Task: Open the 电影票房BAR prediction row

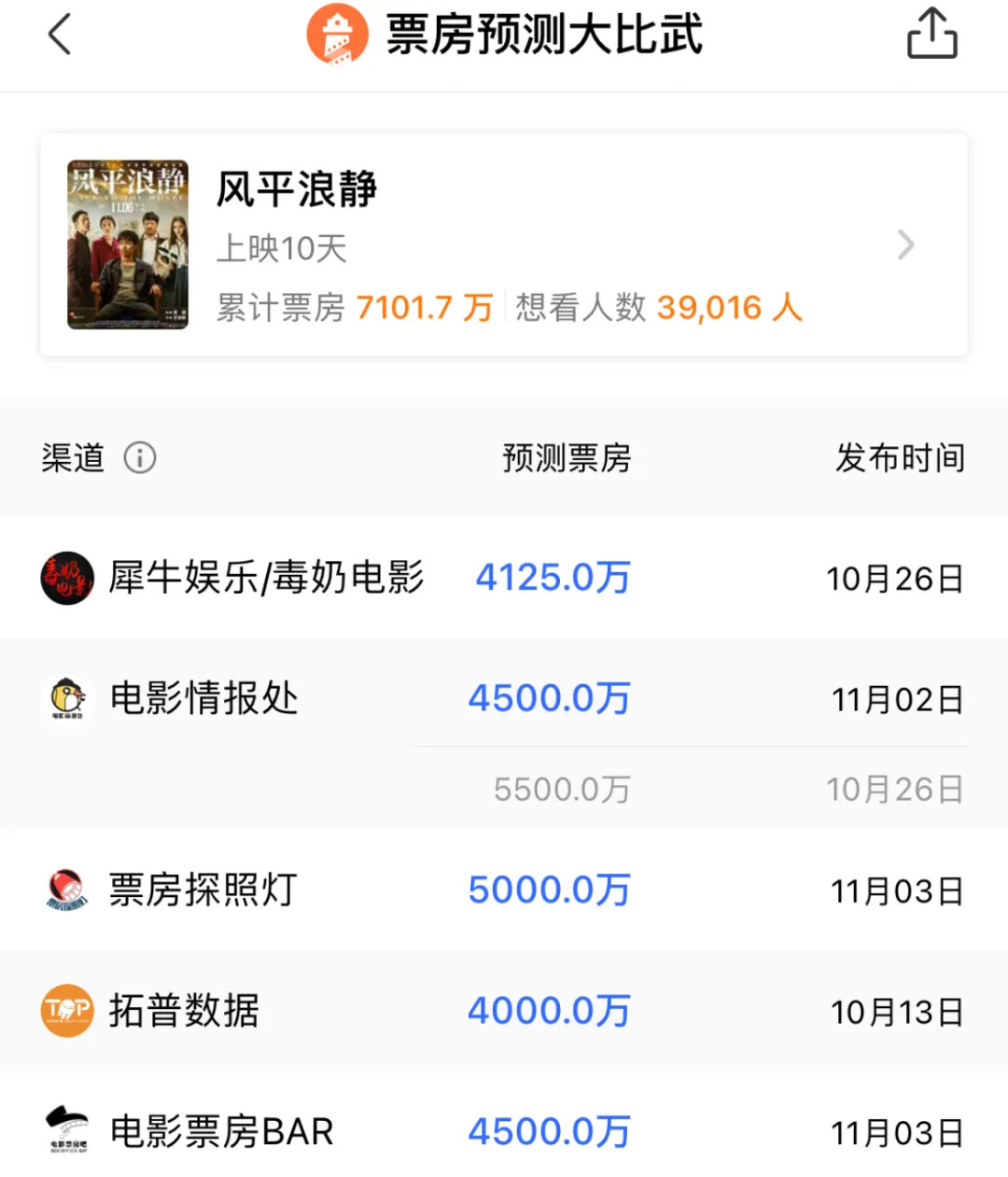Action: [502, 1131]
